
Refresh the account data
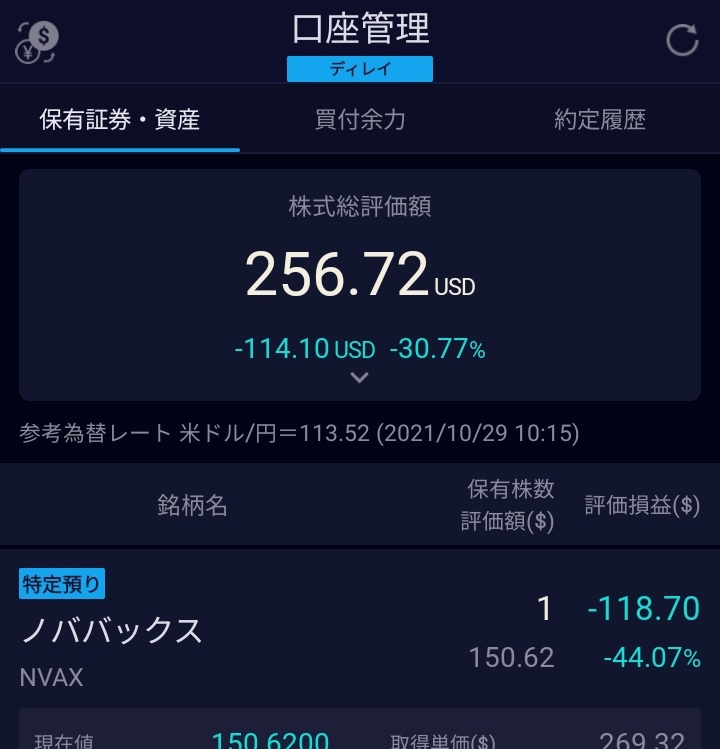click(682, 41)
